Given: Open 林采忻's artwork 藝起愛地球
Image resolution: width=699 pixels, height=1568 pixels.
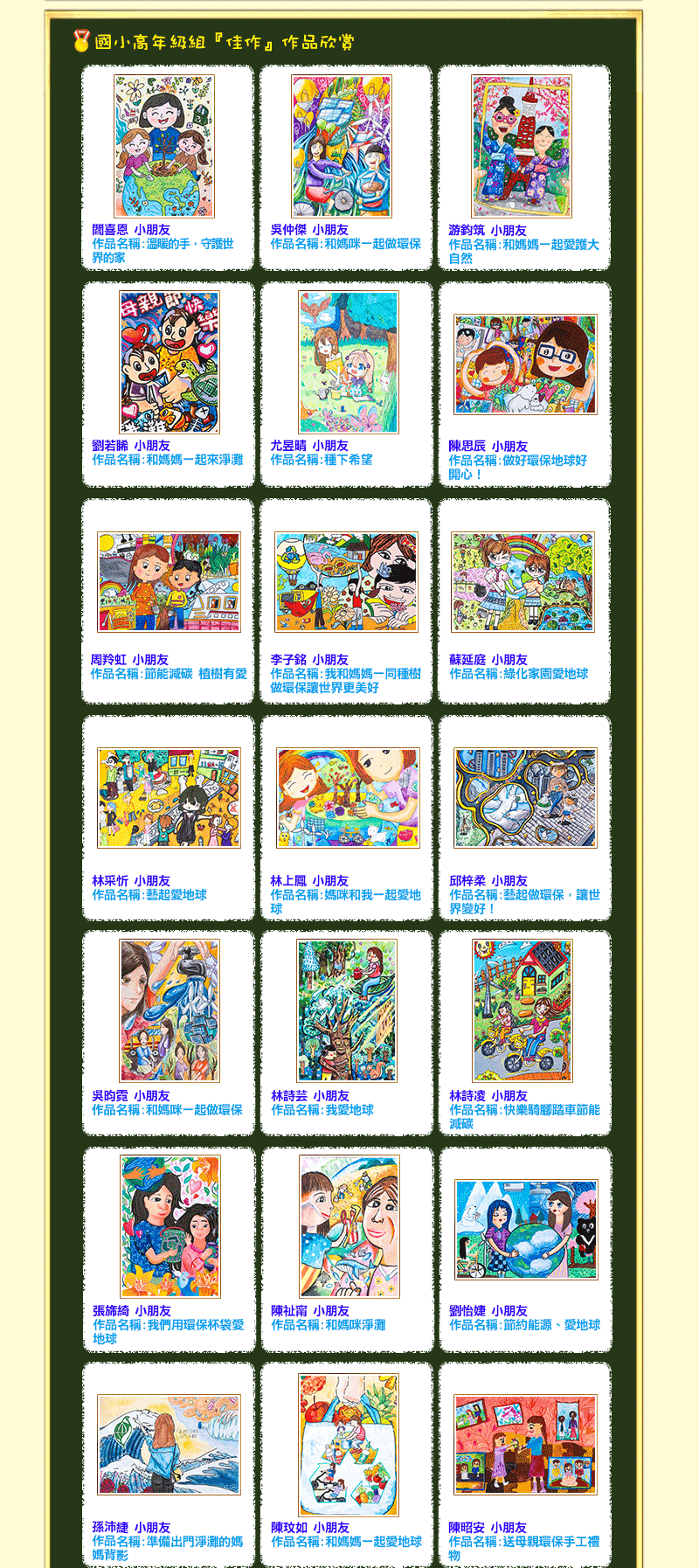Looking at the screenshot, I should coord(169,797).
